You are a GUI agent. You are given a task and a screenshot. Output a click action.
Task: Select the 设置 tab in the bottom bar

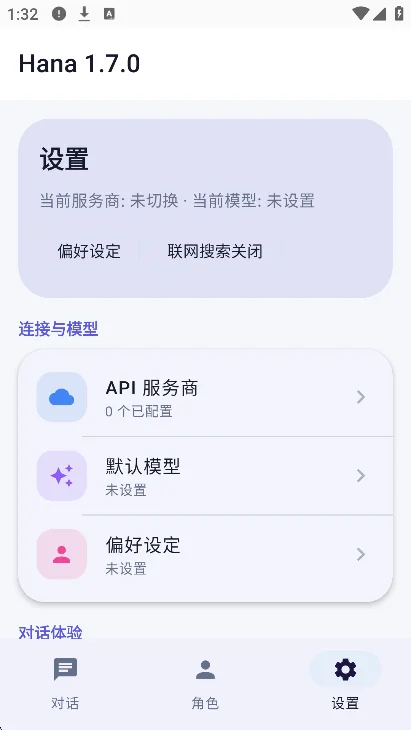345,683
